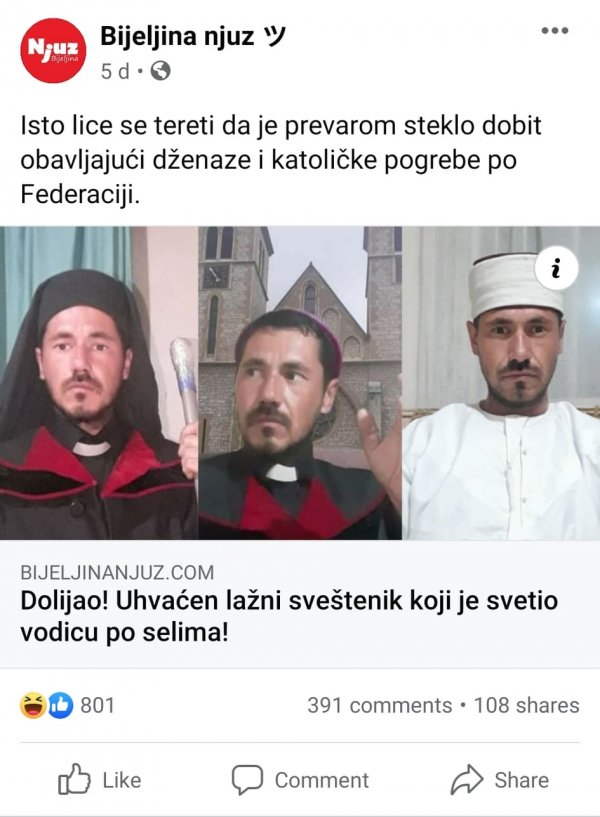Open the Bijeljina njuz page avatar
This screenshot has height=817, width=600.
[x=54, y=50]
